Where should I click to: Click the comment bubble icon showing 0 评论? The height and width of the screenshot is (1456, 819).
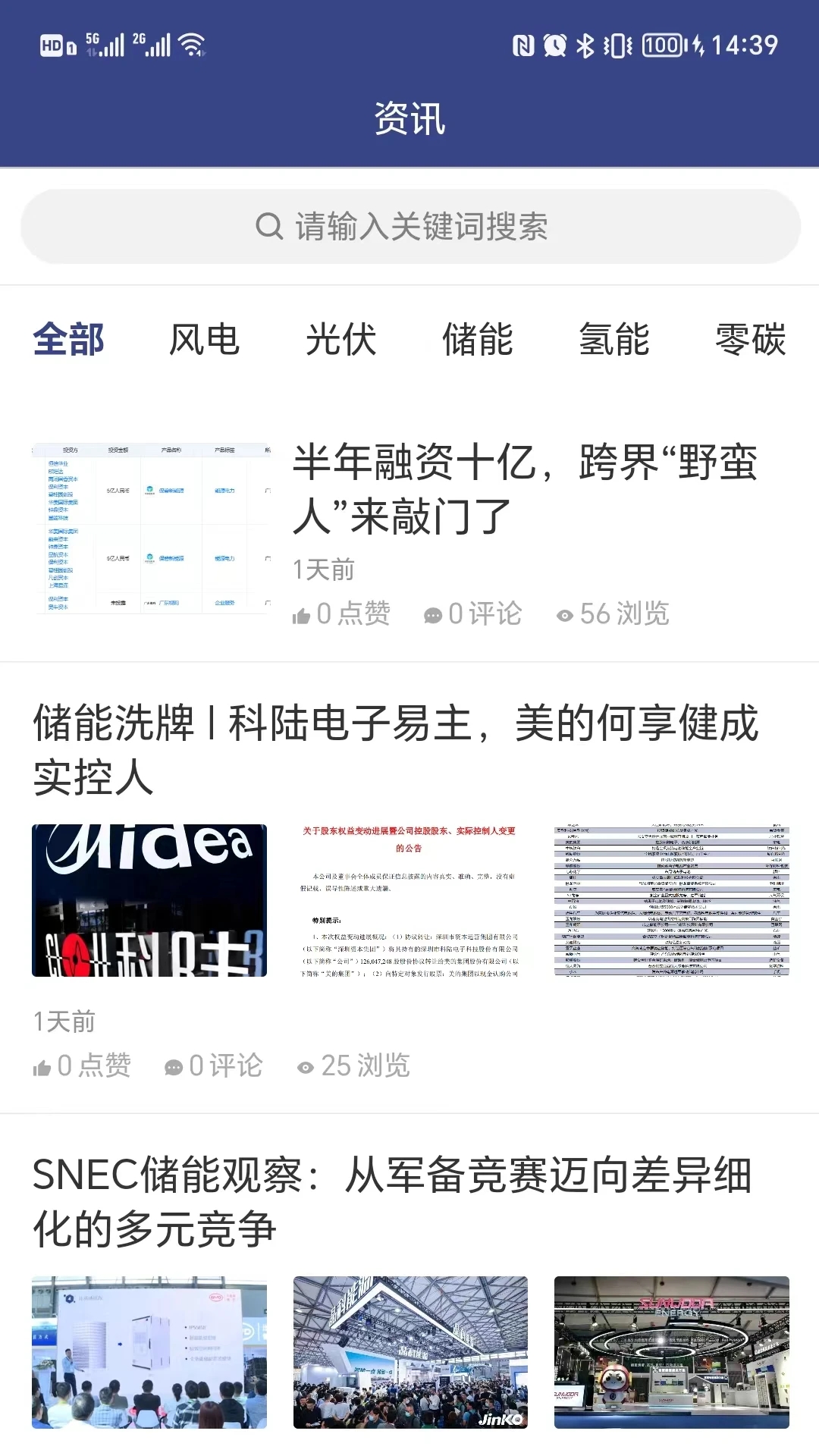coord(432,614)
